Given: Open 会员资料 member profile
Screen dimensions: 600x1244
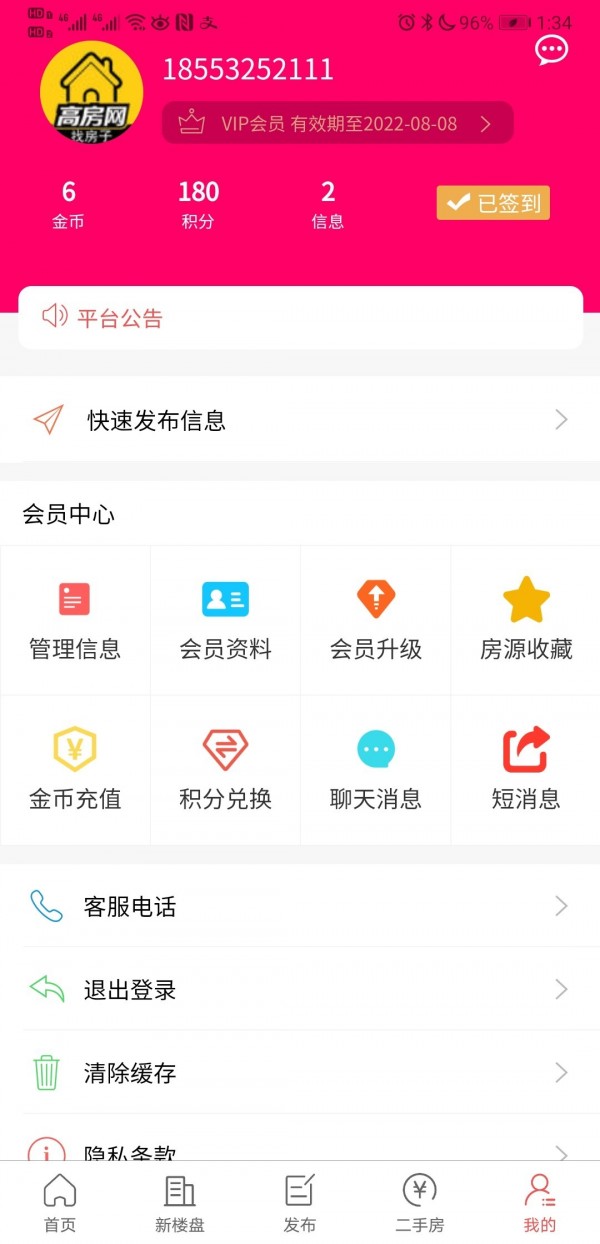Looking at the screenshot, I should tap(225, 621).
